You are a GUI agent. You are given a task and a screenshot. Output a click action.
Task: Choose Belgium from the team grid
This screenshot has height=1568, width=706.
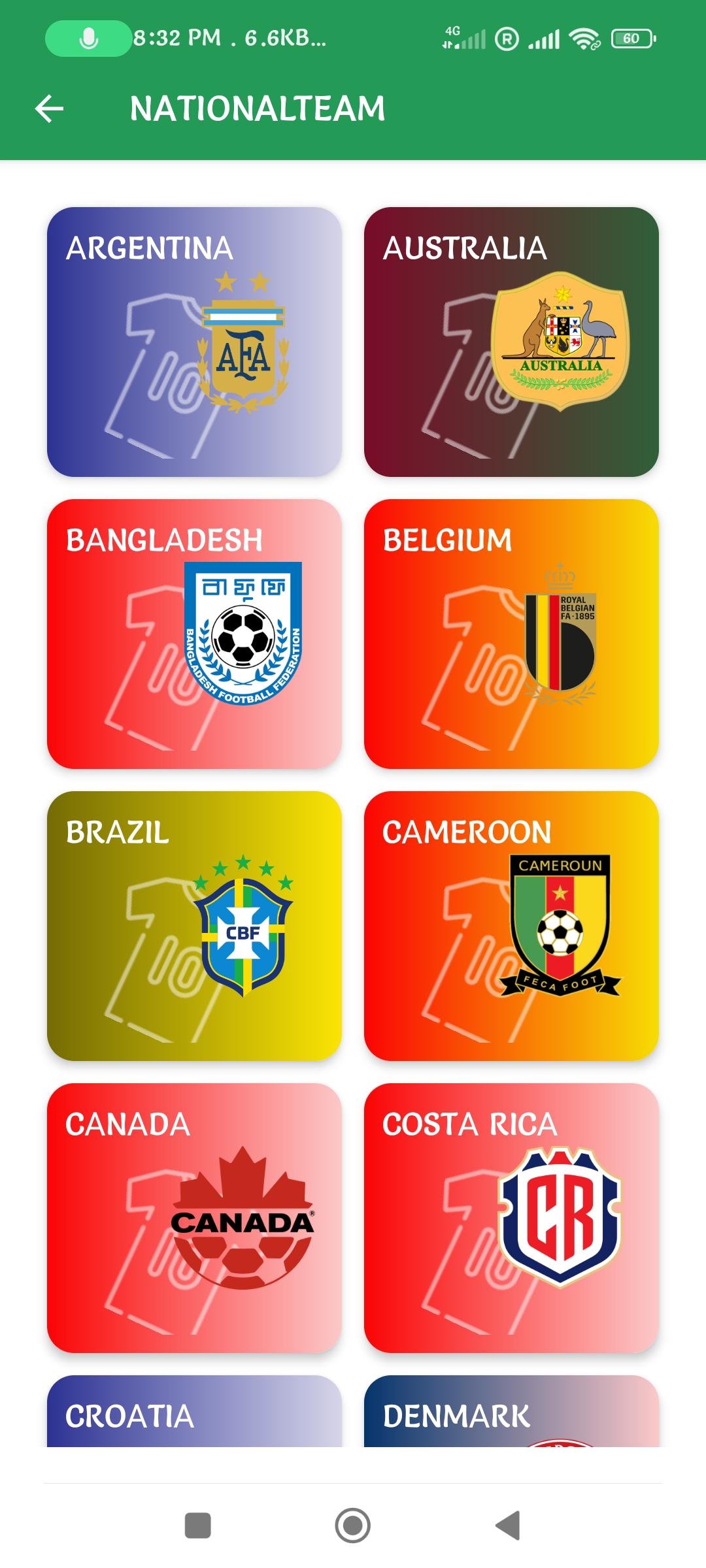(x=511, y=634)
